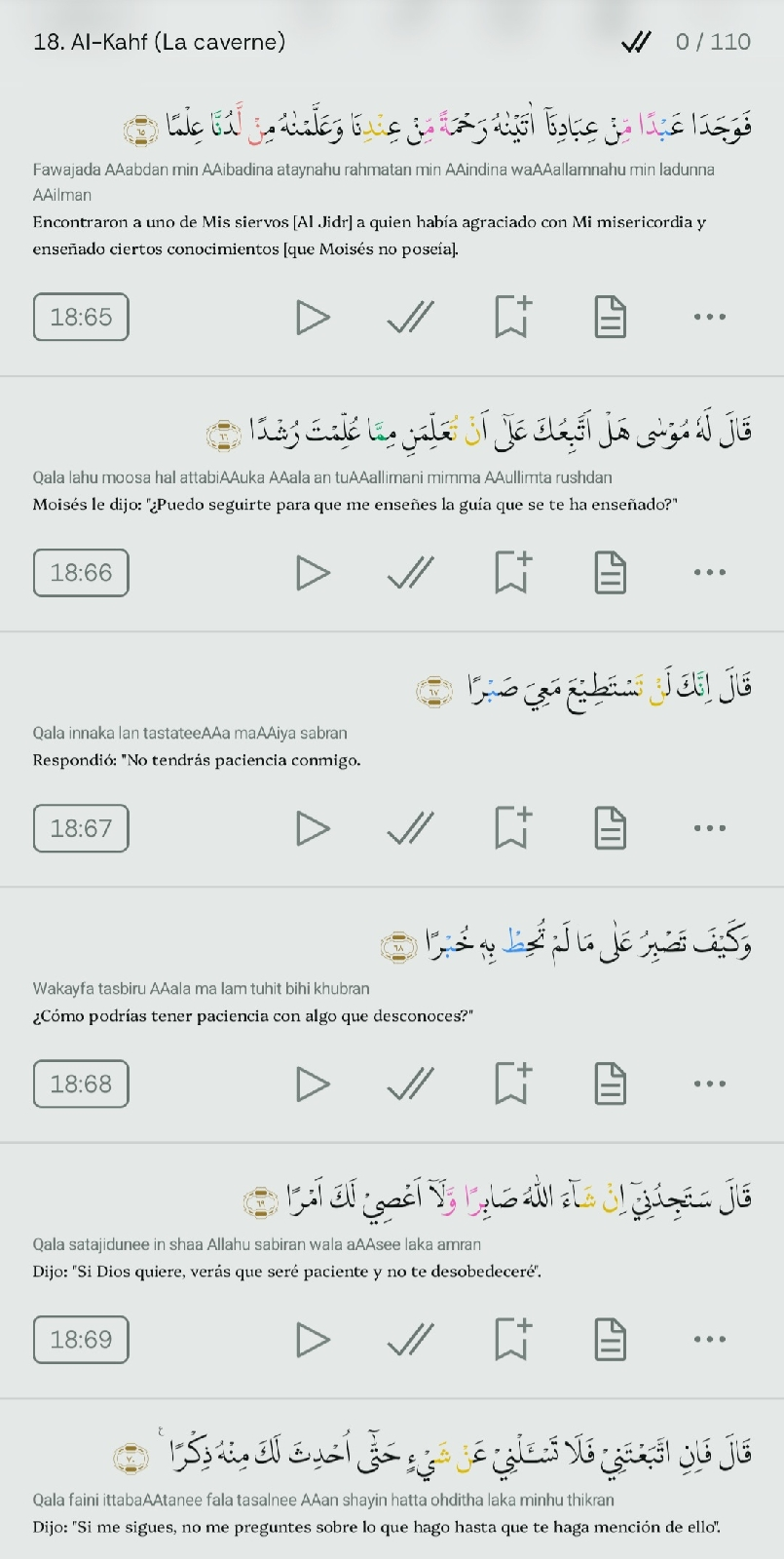The image size is (784, 1559).
Task: Play the audio of verse 18:65
Action: pyautogui.click(x=313, y=317)
